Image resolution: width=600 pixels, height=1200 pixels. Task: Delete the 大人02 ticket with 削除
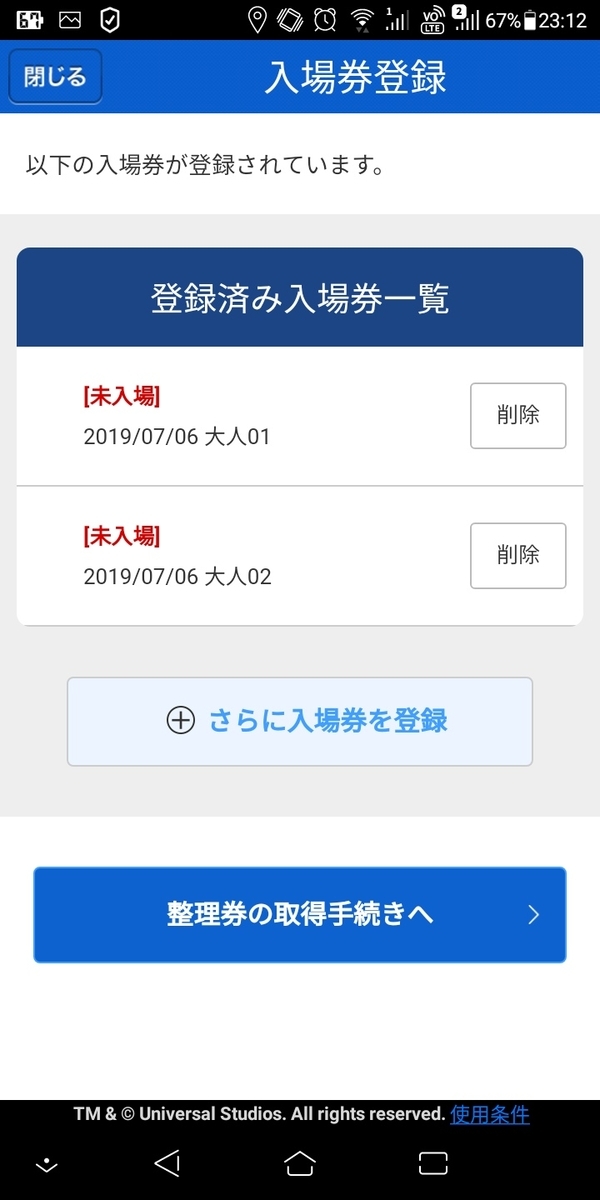tap(518, 556)
